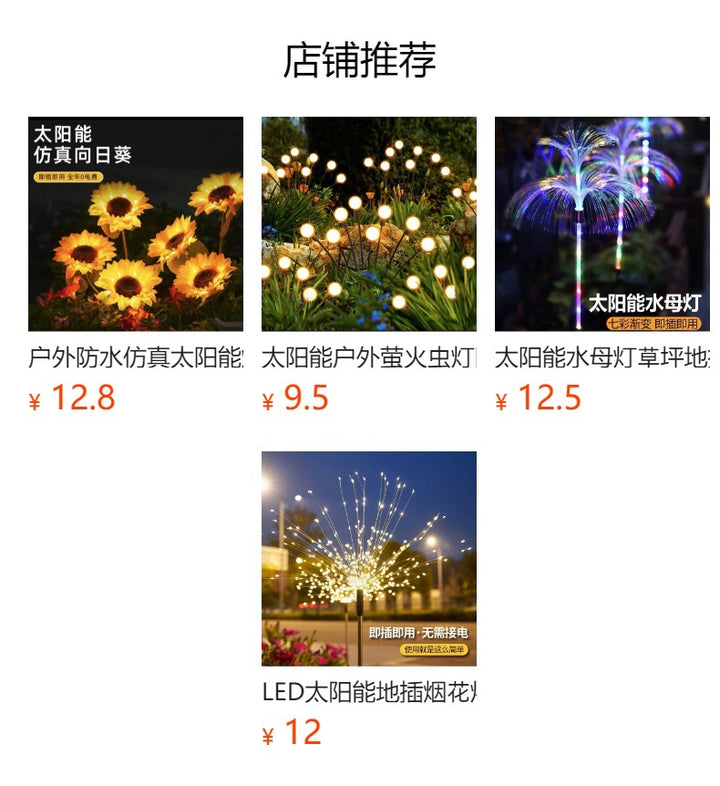Open the solar jellyfish lawn light
This screenshot has width=720, height=786.
click(601, 224)
